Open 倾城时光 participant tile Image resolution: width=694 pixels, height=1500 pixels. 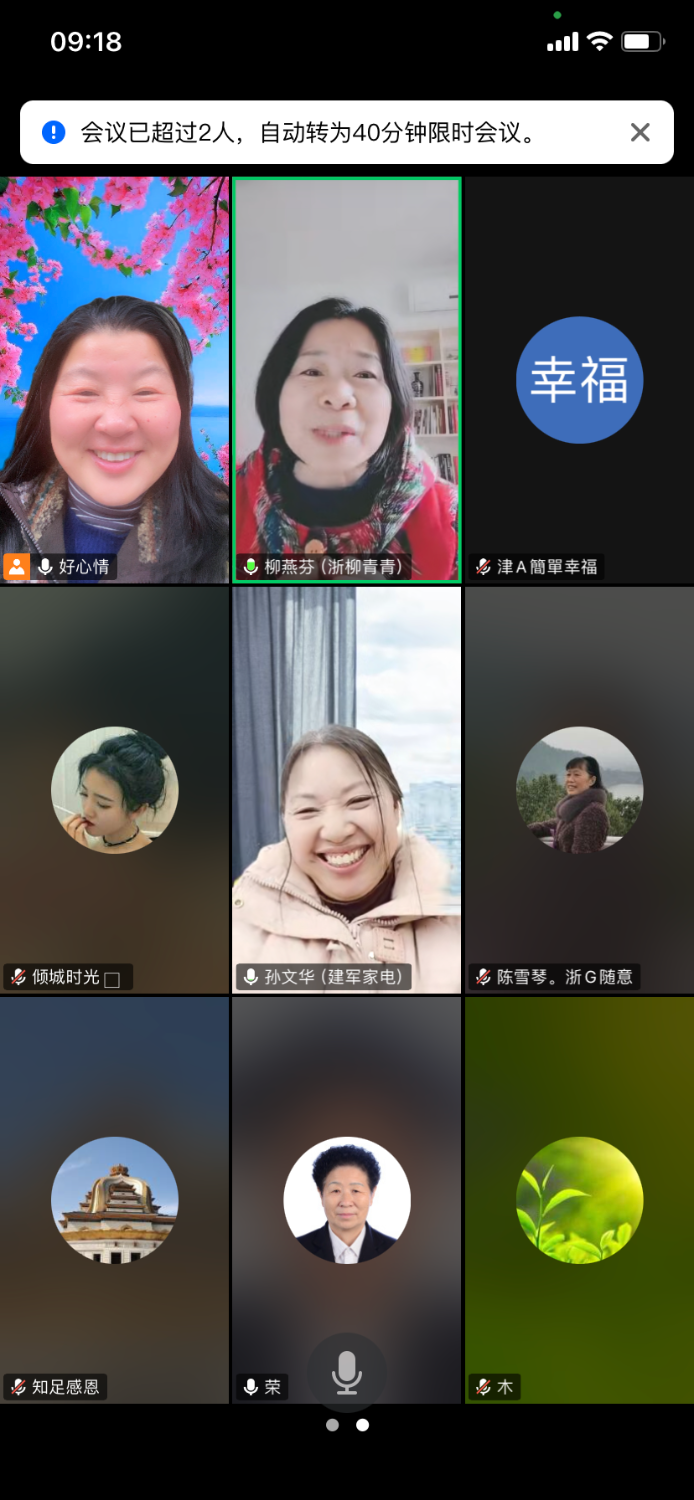[115, 790]
